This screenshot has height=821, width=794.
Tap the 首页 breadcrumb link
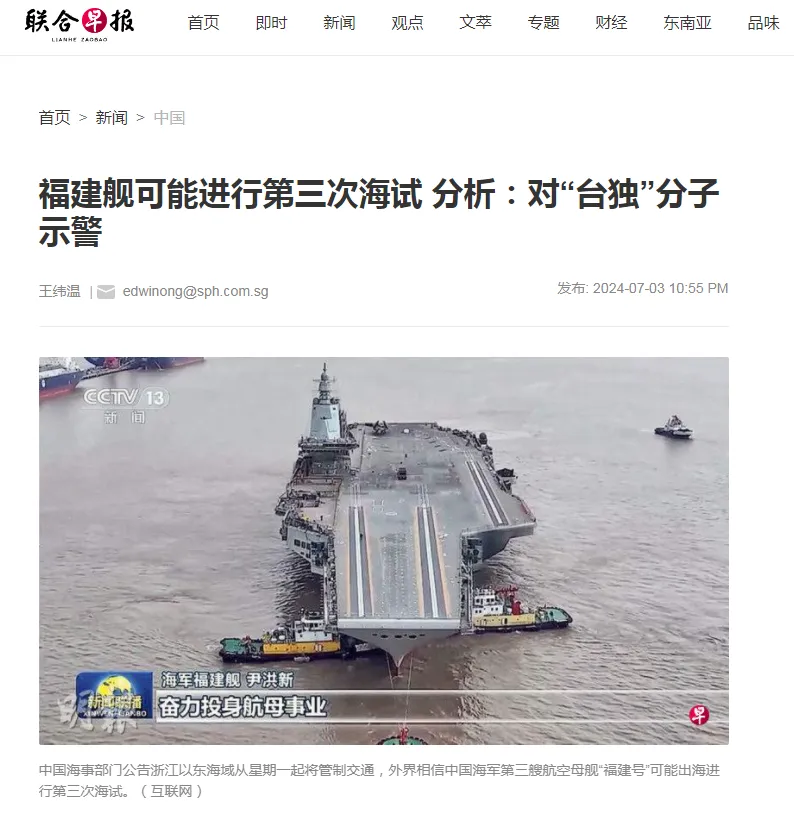click(55, 118)
